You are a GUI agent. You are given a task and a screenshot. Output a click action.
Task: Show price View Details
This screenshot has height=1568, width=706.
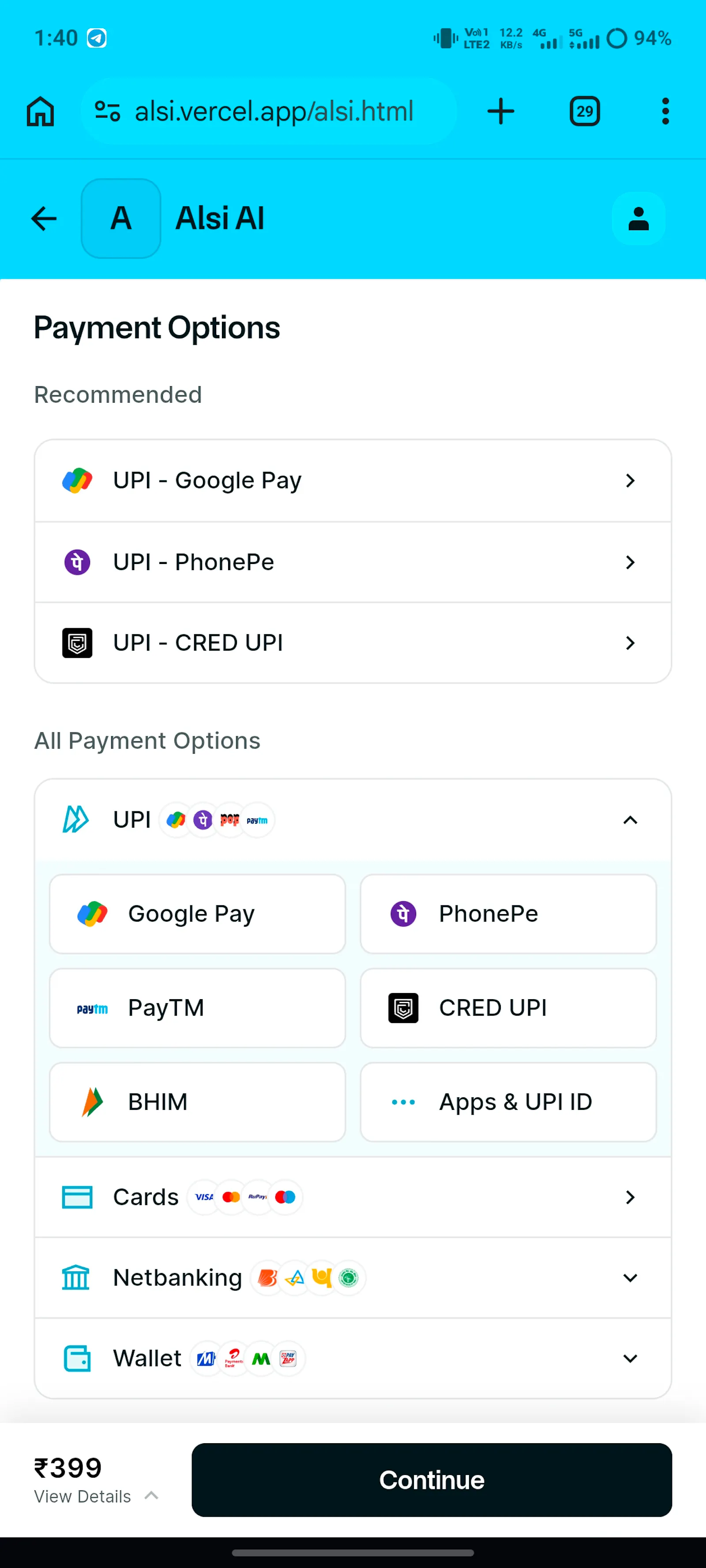coord(96,1496)
